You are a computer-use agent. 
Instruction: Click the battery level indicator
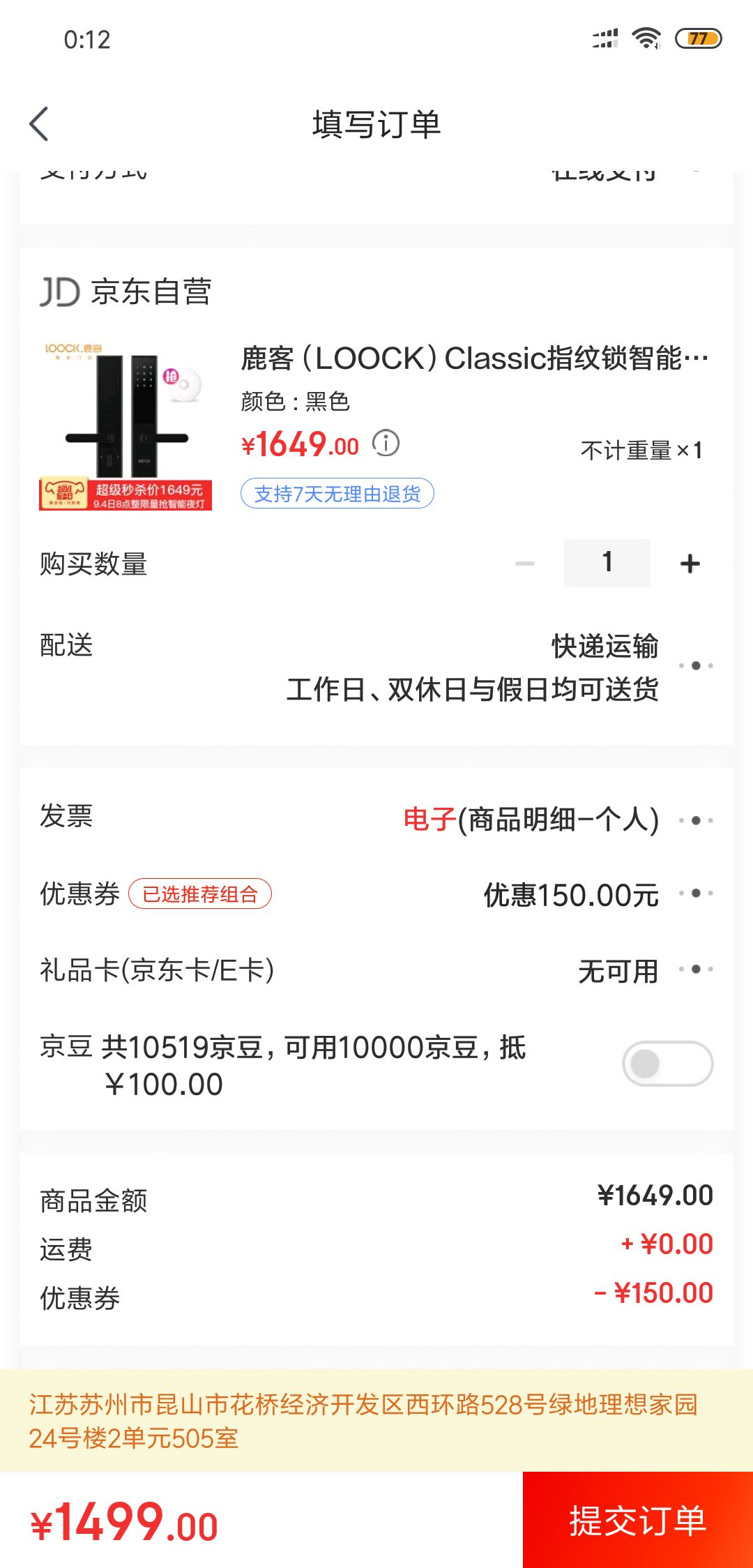click(694, 40)
